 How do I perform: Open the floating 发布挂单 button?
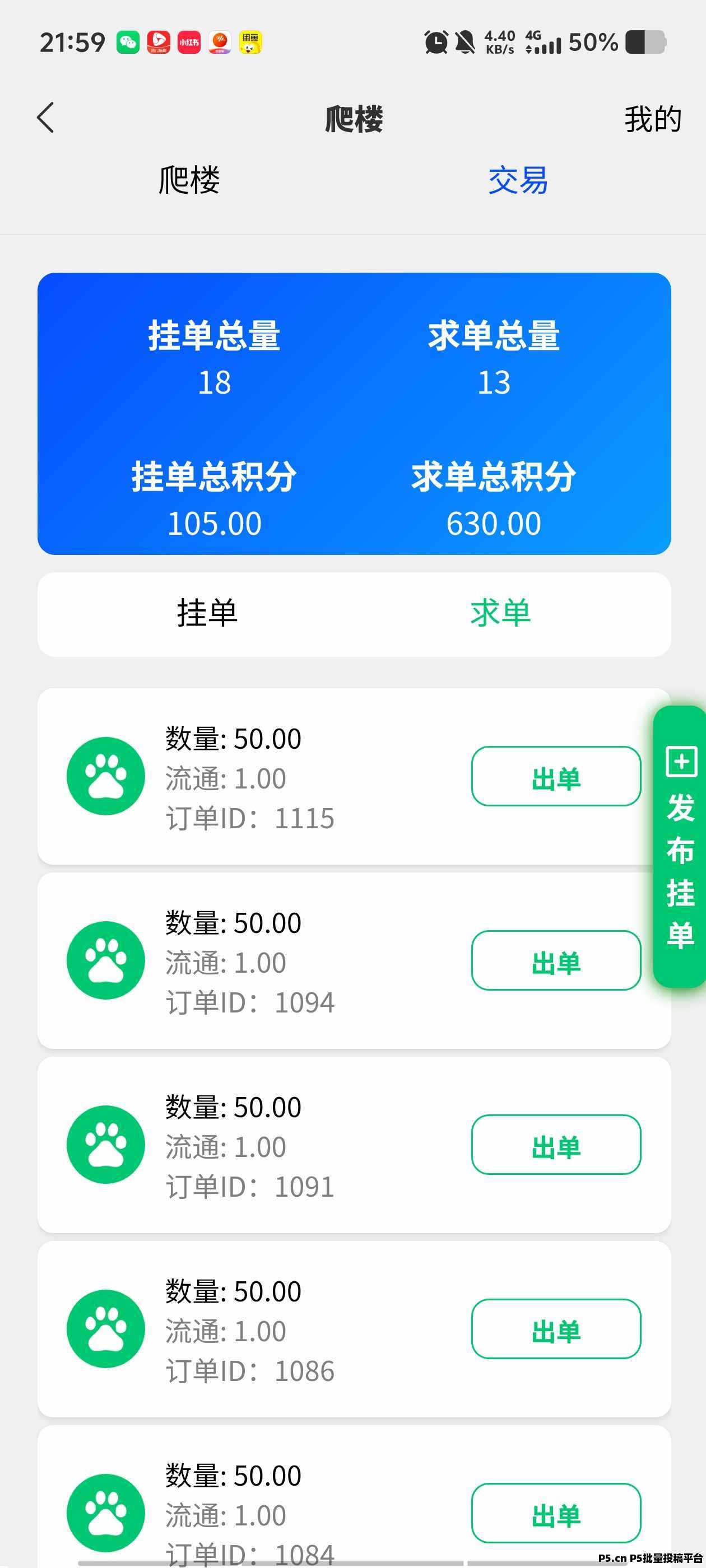point(680,847)
